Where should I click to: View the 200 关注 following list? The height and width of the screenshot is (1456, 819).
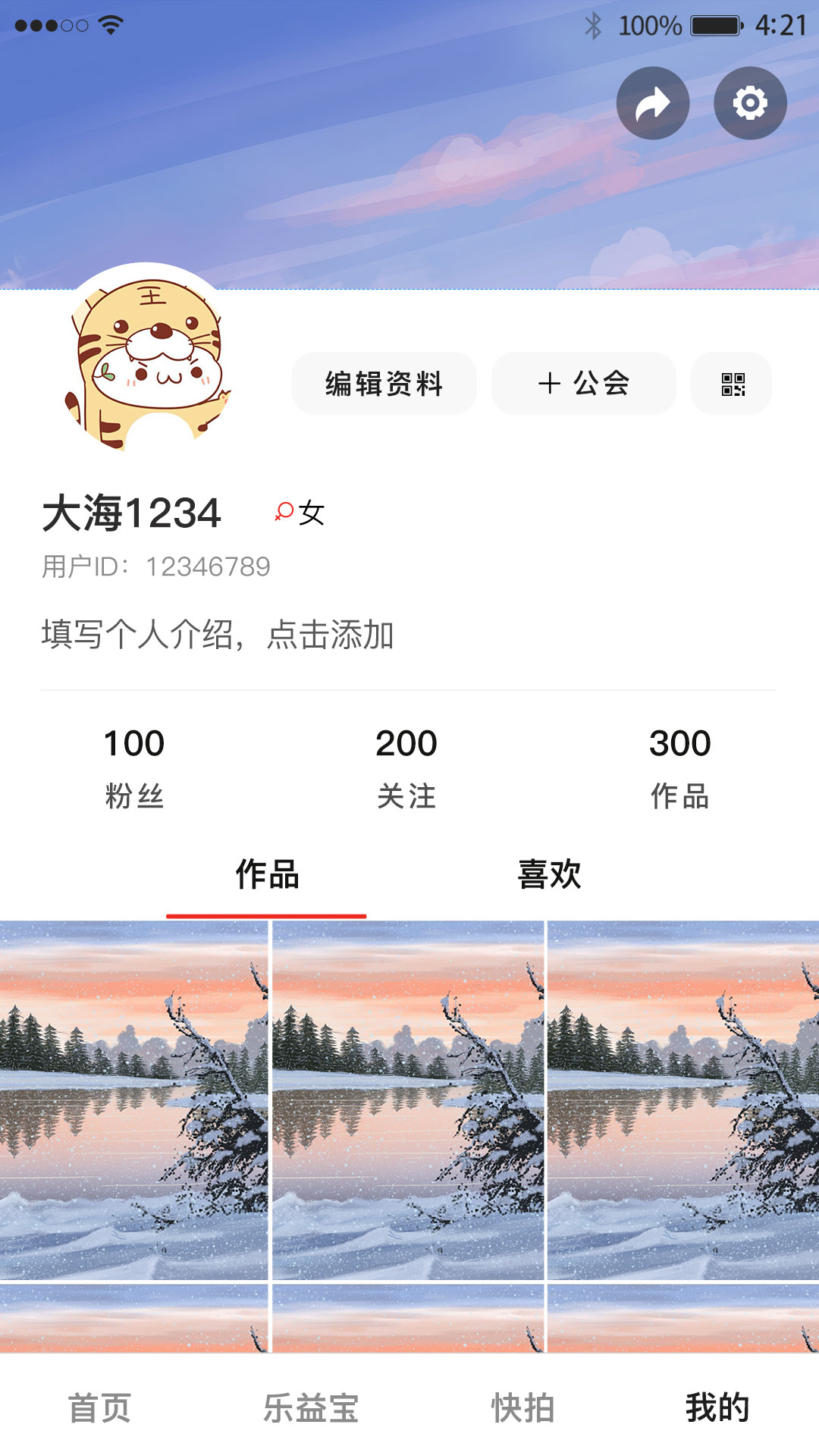pyautogui.click(x=406, y=767)
